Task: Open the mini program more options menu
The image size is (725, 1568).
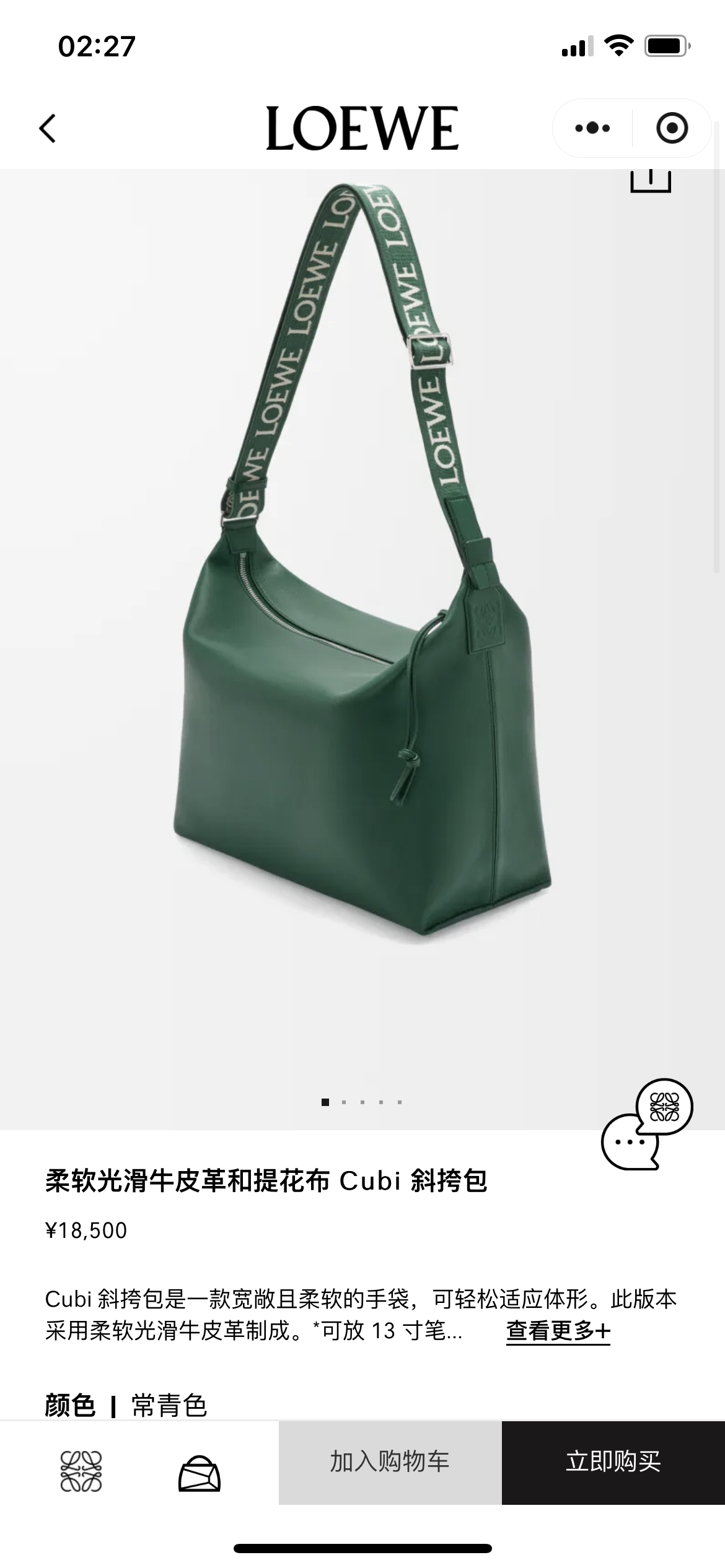Action: [592, 128]
